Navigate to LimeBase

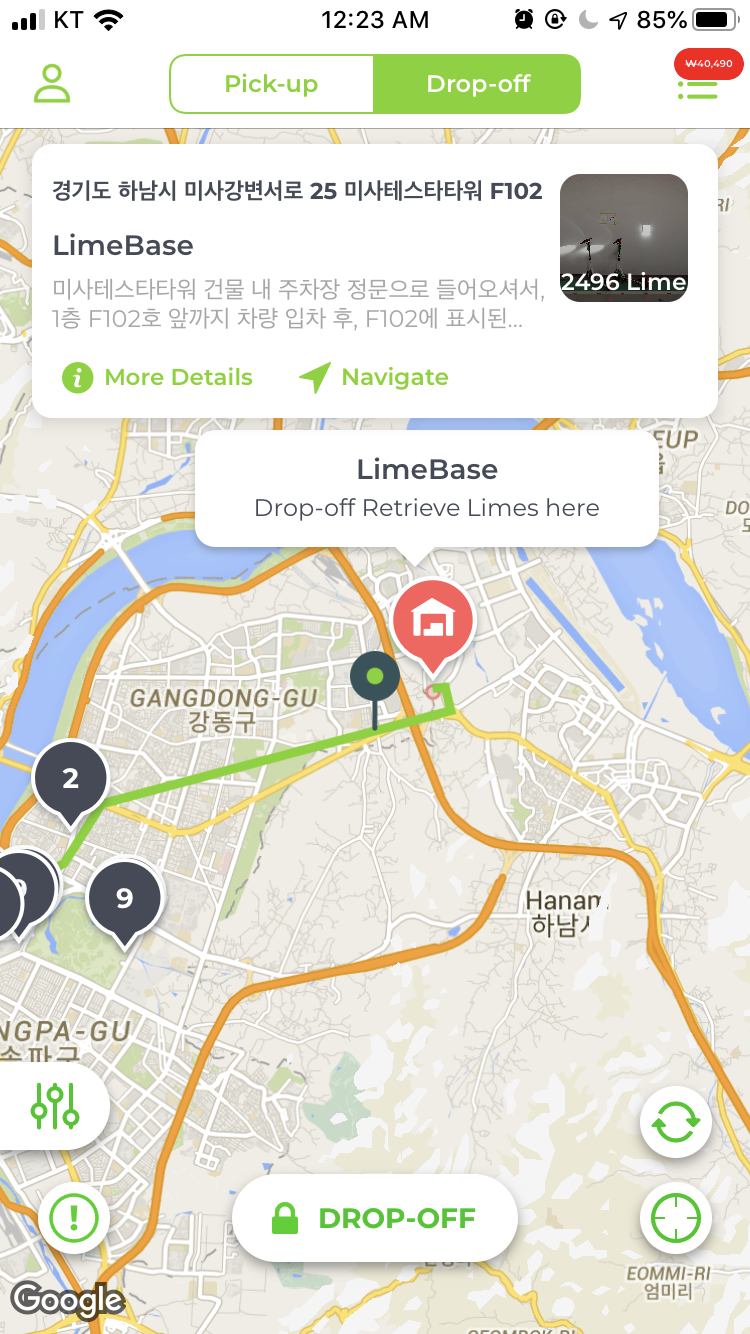point(374,378)
